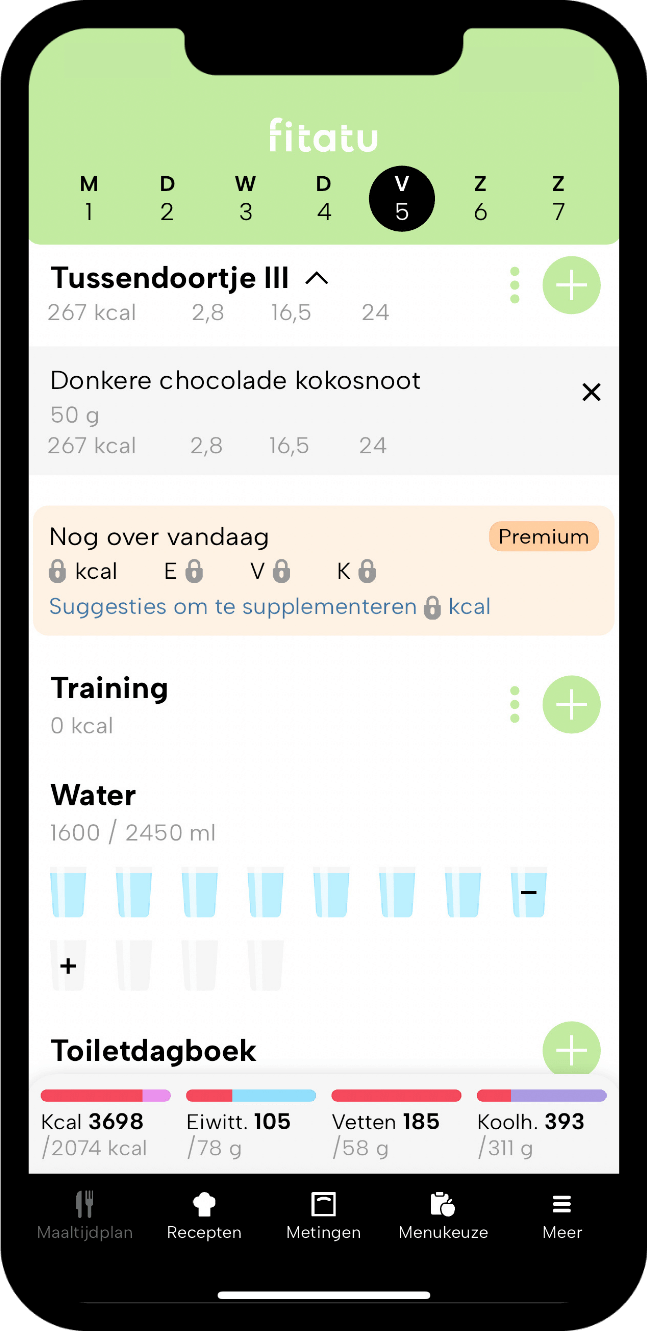Open Tussendoortje III options menu
Viewport: 647px width, 1331px height.
click(515, 286)
